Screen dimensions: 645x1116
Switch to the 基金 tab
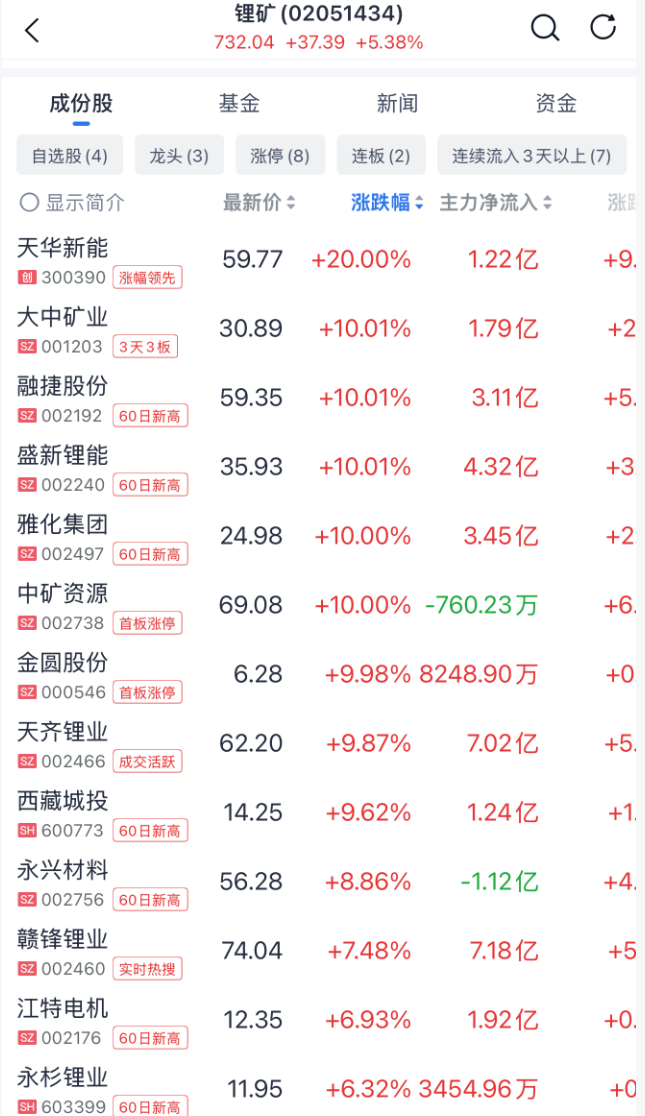point(239,103)
